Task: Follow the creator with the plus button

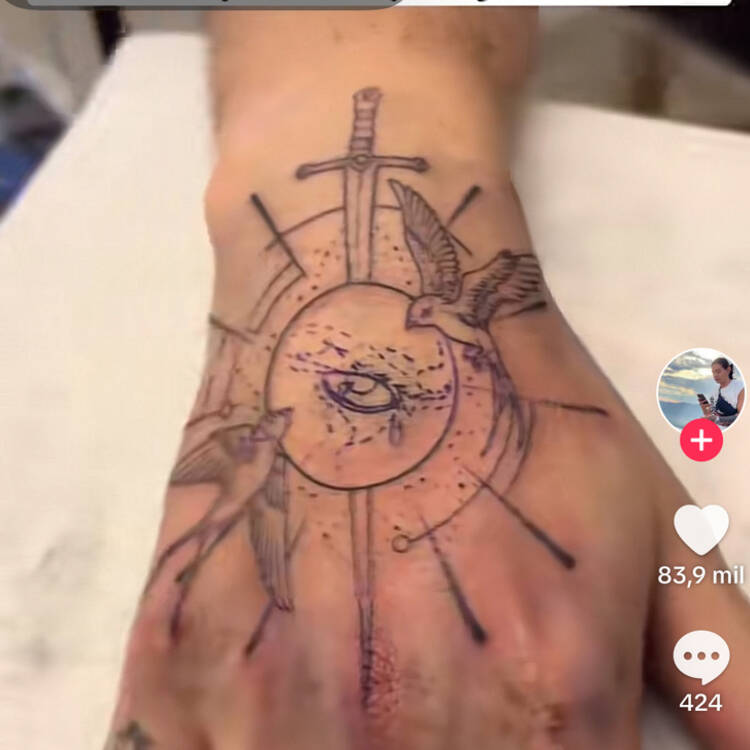Action: pyautogui.click(x=701, y=440)
